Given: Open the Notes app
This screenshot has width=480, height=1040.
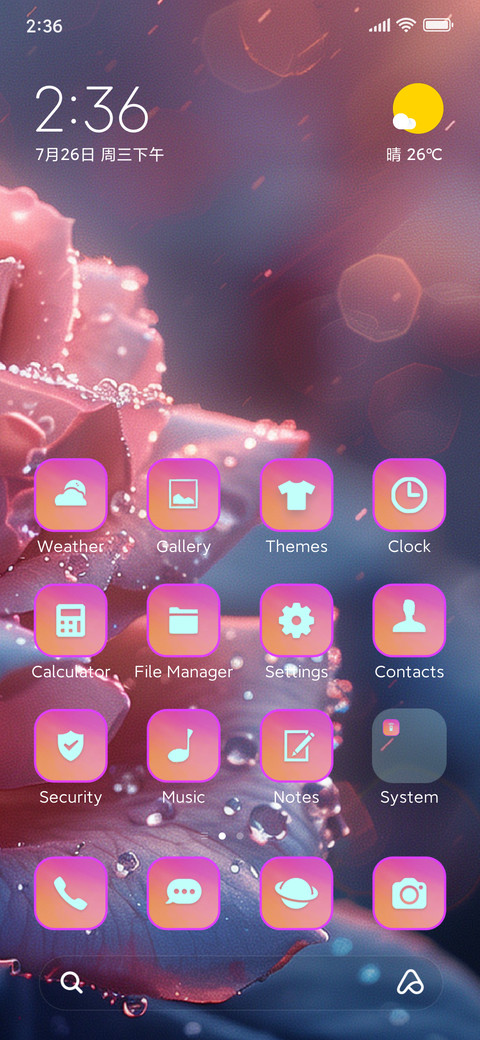Looking at the screenshot, I should pos(296,746).
